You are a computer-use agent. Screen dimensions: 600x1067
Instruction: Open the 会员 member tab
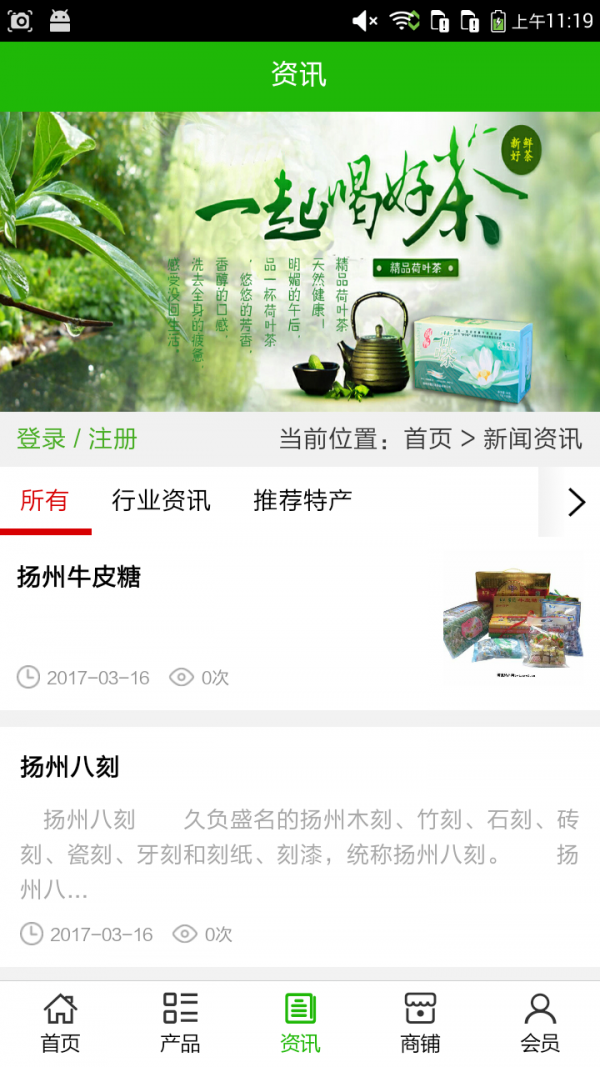pyautogui.click(x=540, y=1023)
